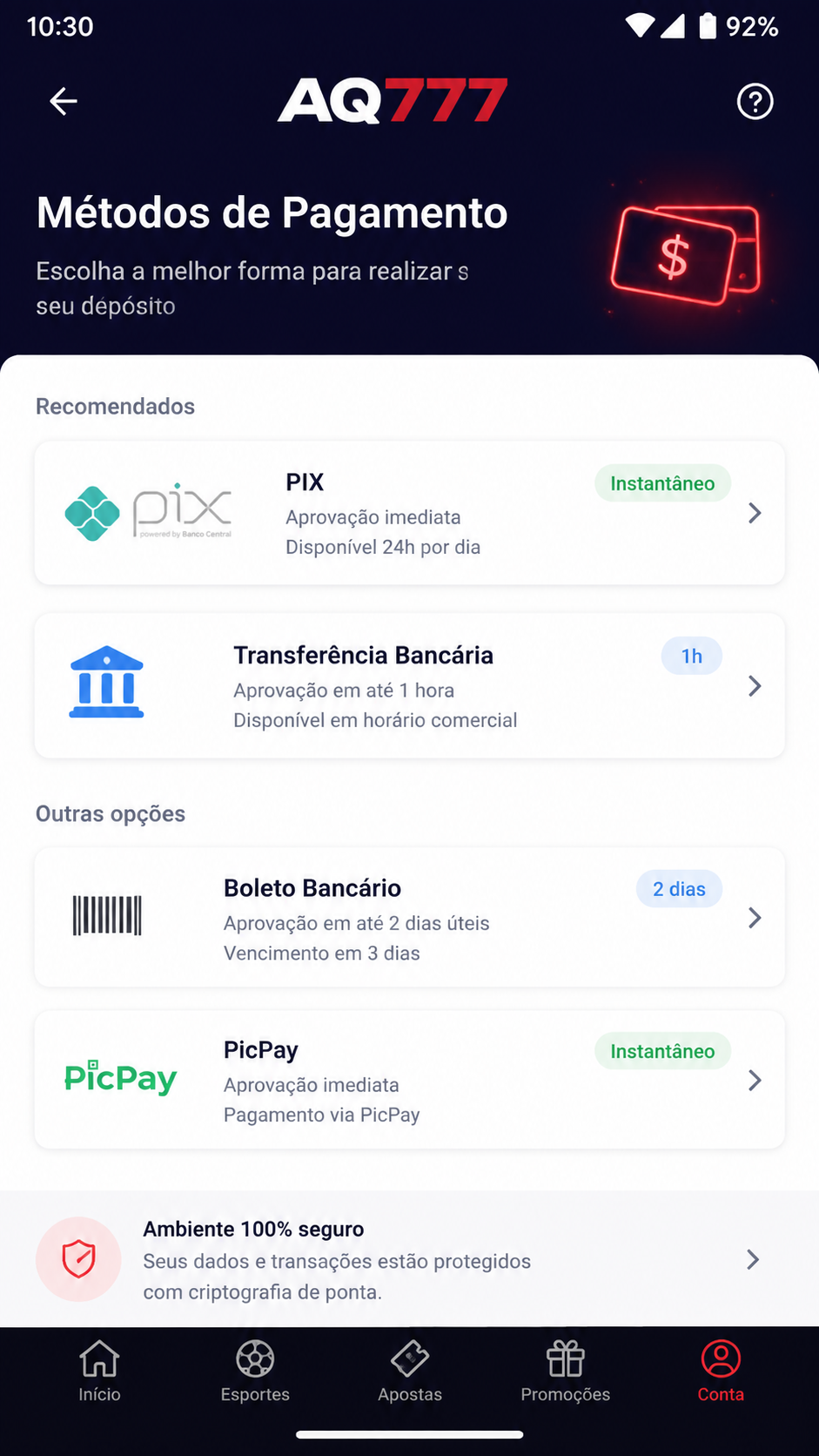
Task: Choose Transferência Bancária deposit option
Action: coord(409,686)
